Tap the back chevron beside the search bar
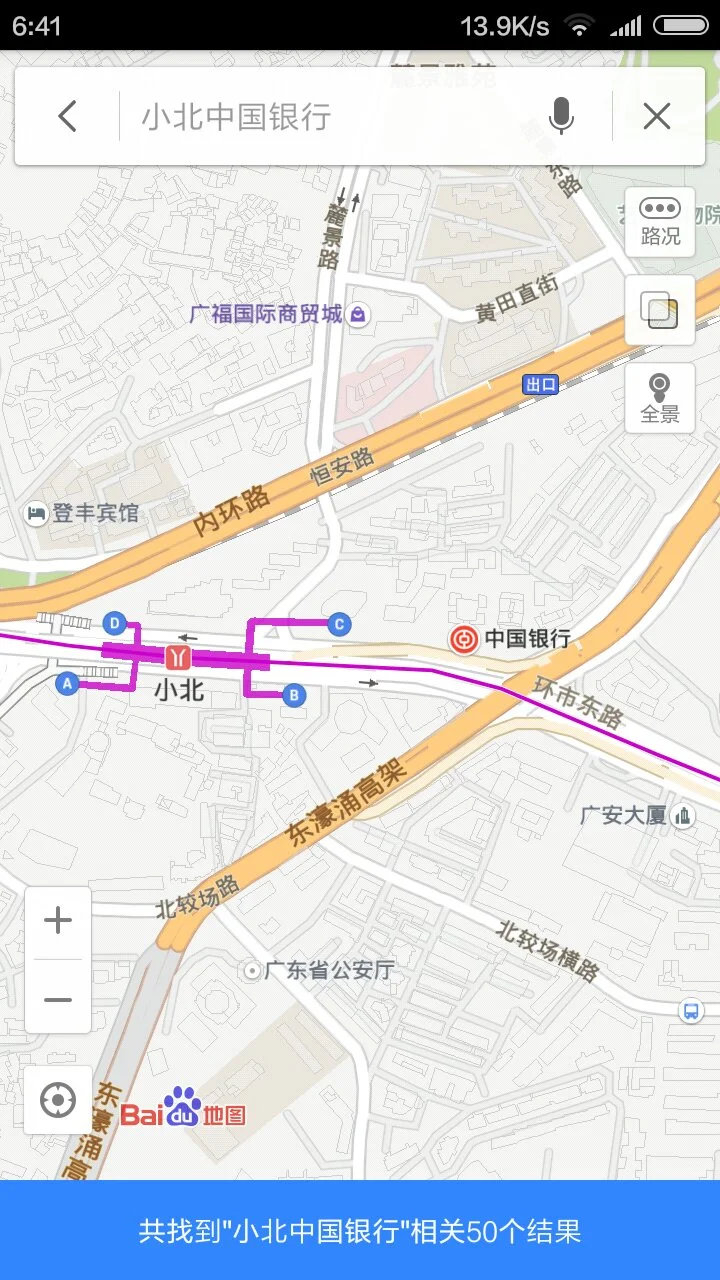 click(67, 116)
